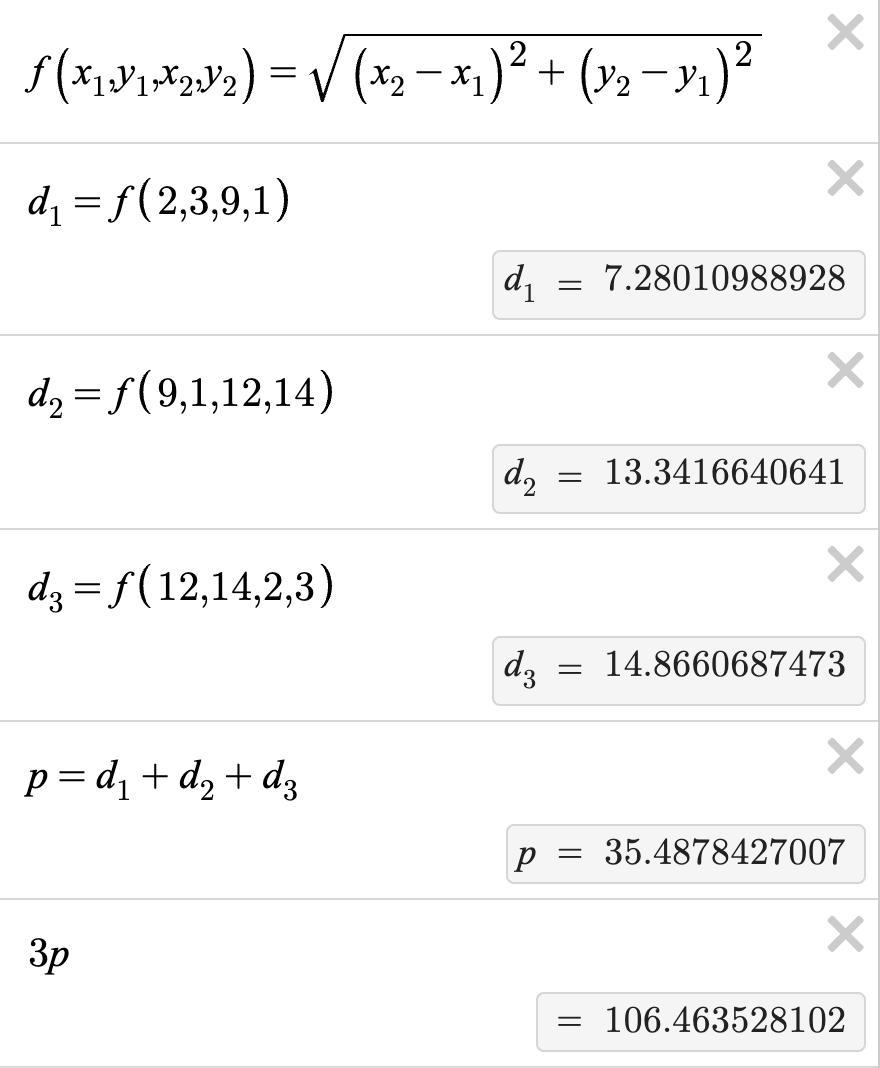Delete the distance function f definition
This screenshot has height=1068, width=880.
pyautogui.click(x=846, y=34)
